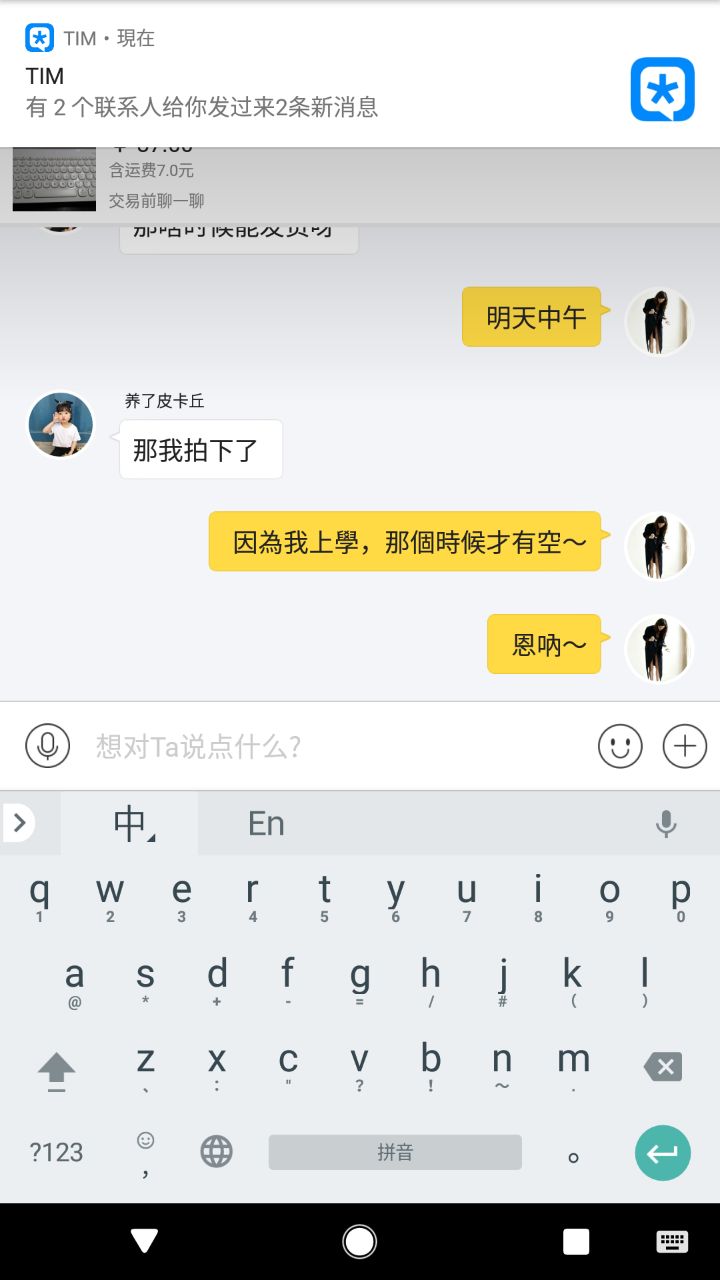
Task: Tap the voice message microphone icon
Action: (47, 746)
